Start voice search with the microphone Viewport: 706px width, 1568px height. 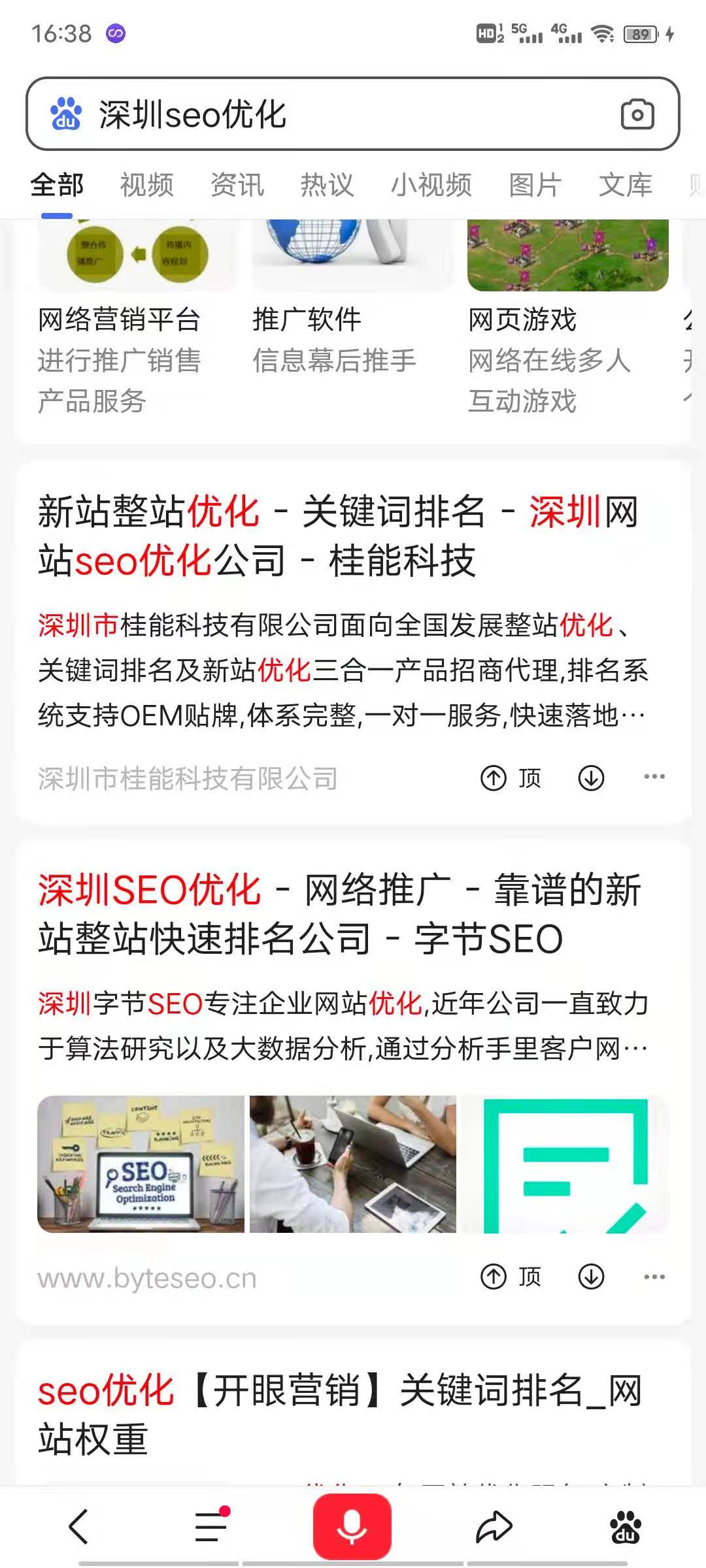352,1526
